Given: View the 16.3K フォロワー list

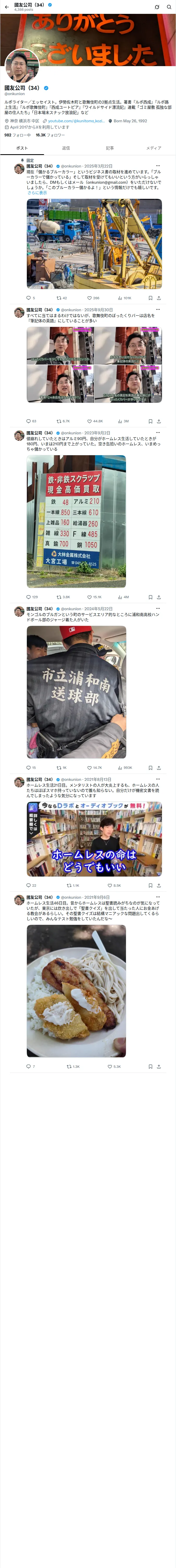Looking at the screenshot, I should (x=50, y=135).
